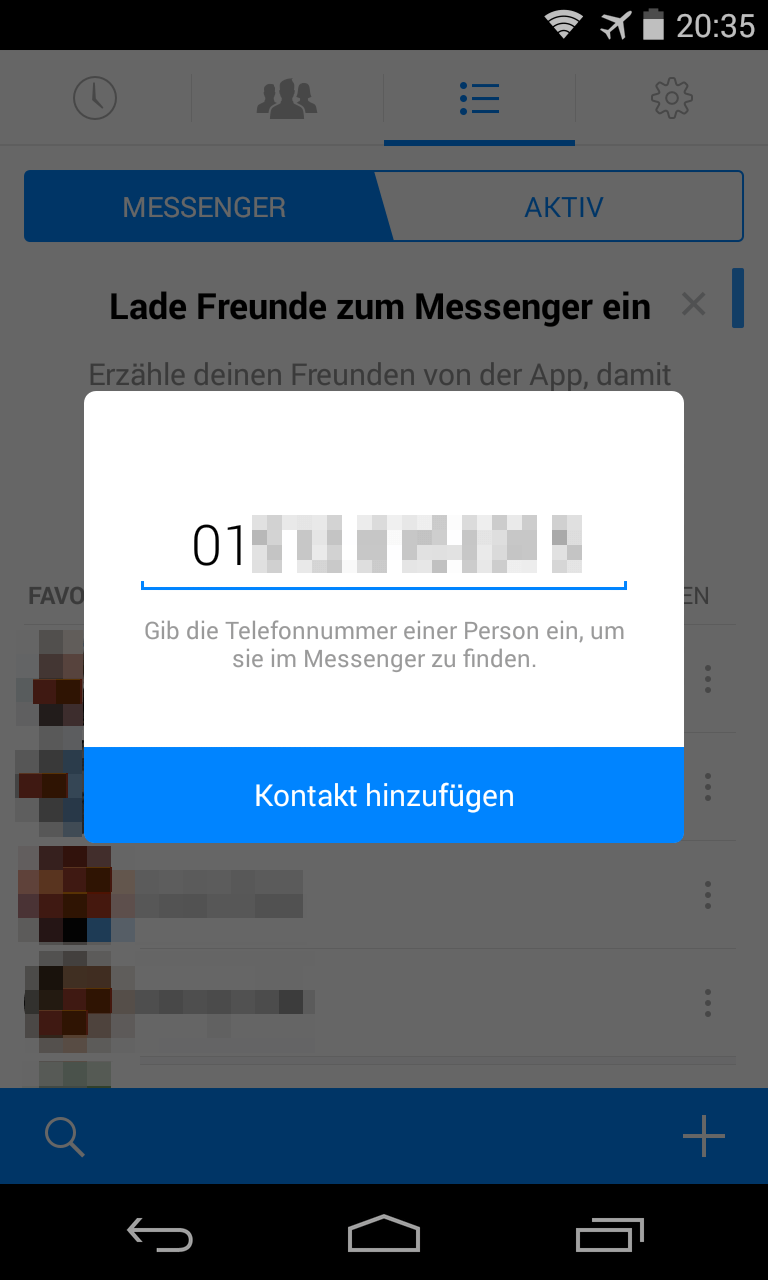768x1280 pixels.
Task: Go back with the system back button
Action: [x=160, y=1236]
